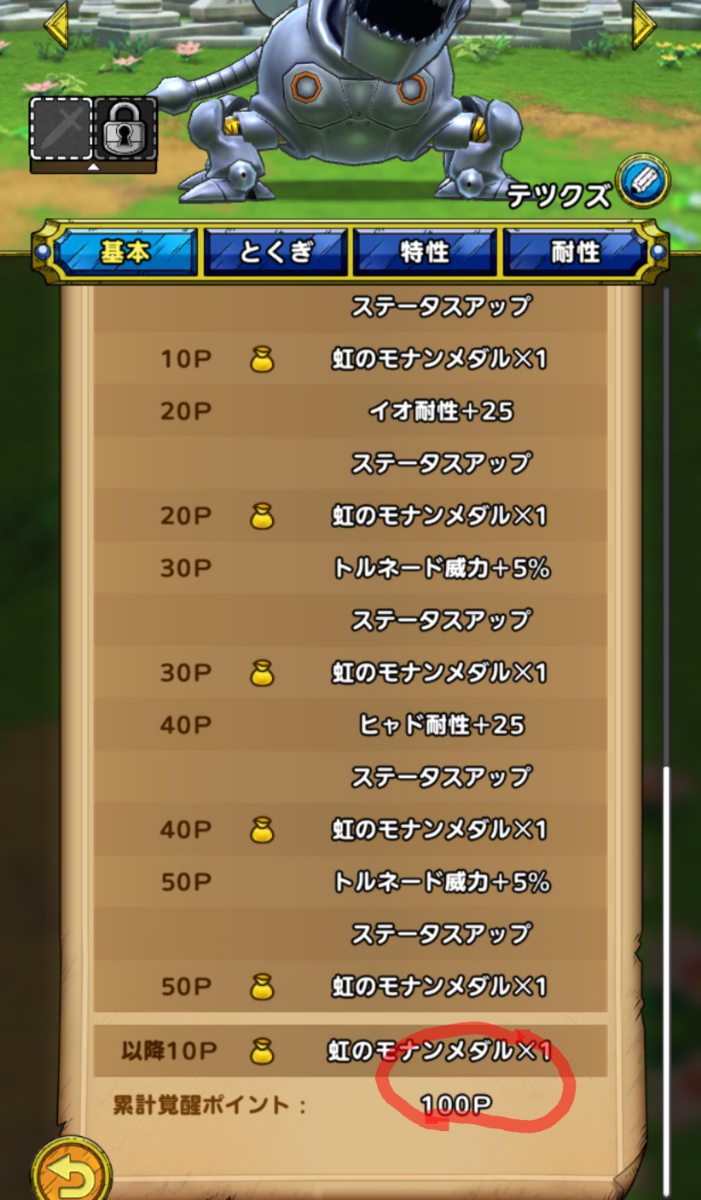Switch to the とくぎ tab
The width and height of the screenshot is (701, 1200).
(276, 251)
